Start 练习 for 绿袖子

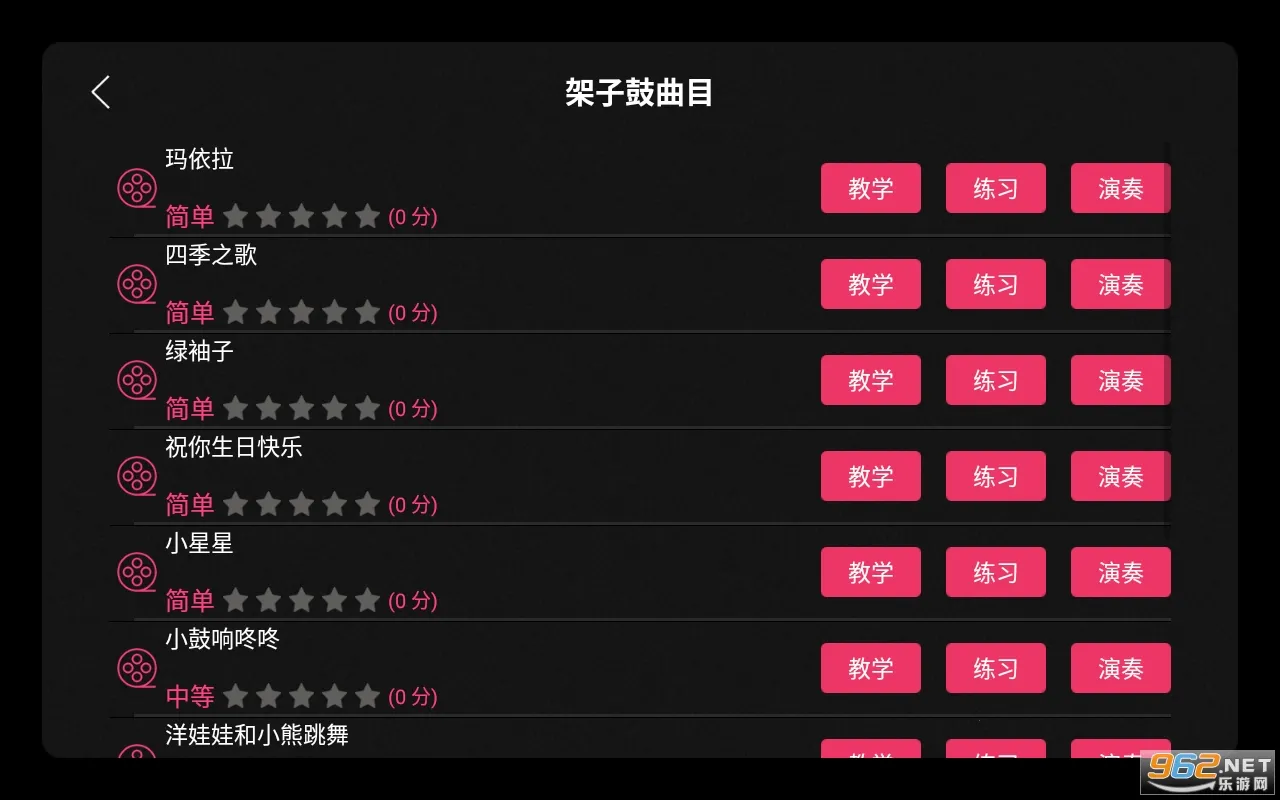(995, 380)
